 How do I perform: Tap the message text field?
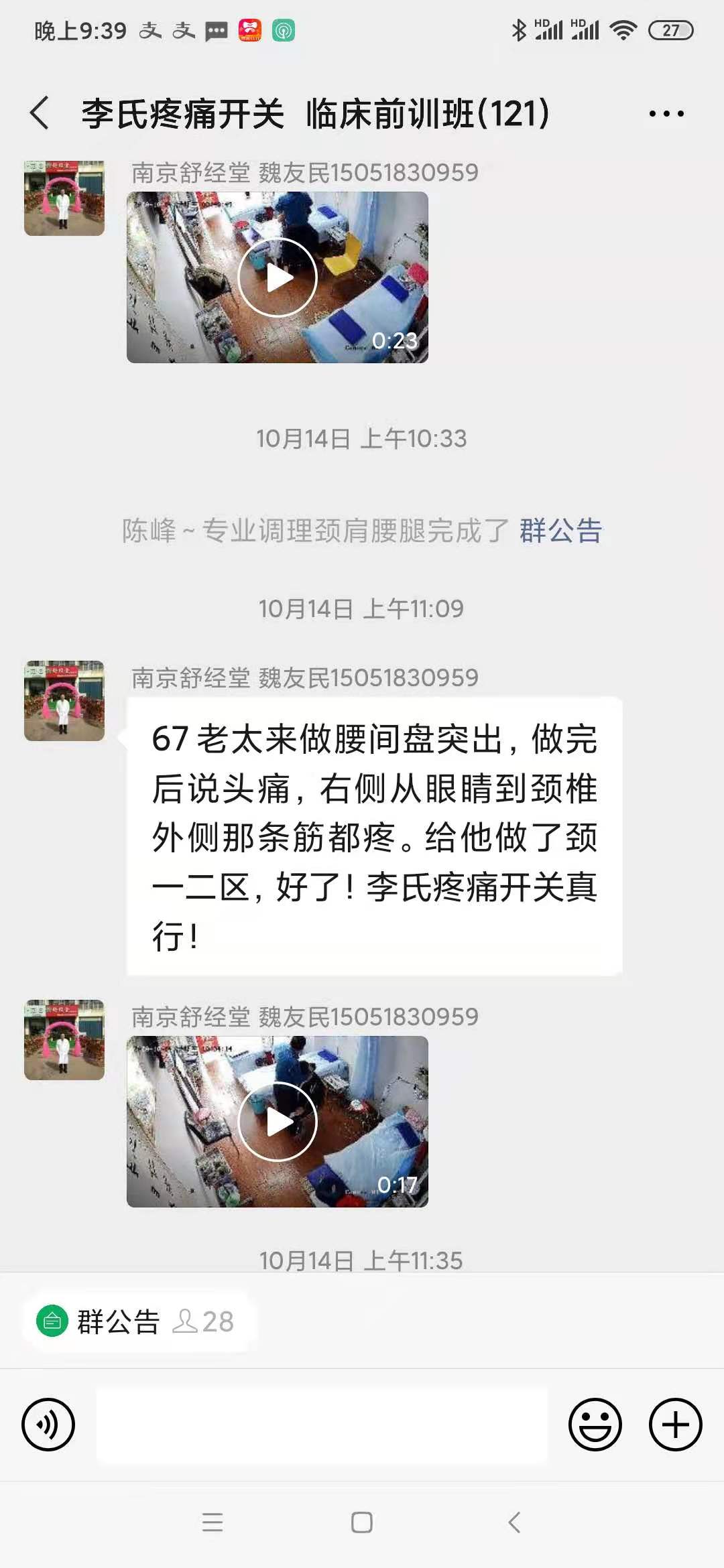pos(322,1425)
